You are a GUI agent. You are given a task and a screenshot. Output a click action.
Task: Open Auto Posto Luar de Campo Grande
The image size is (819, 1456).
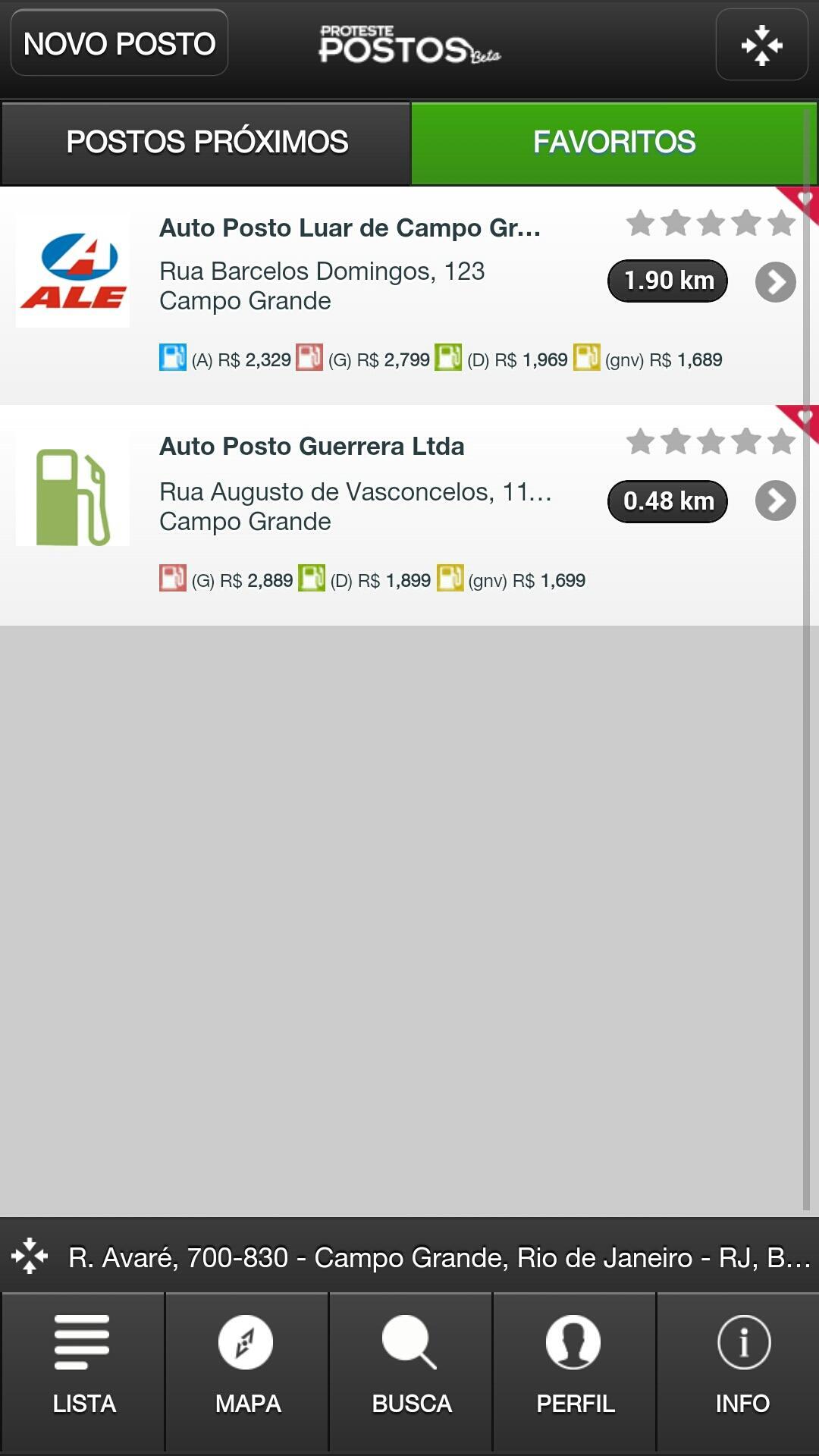pos(350,228)
